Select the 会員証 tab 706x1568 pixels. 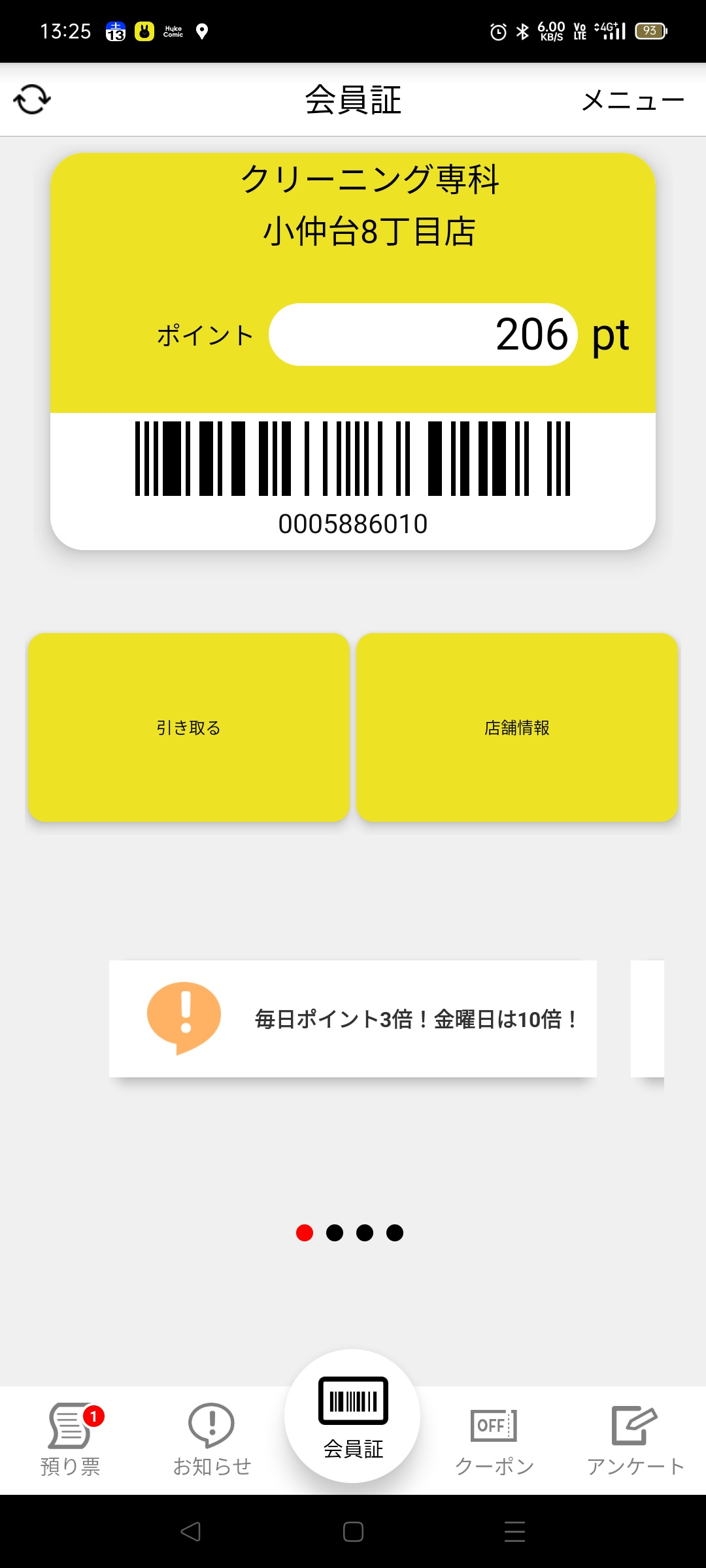[353, 1418]
